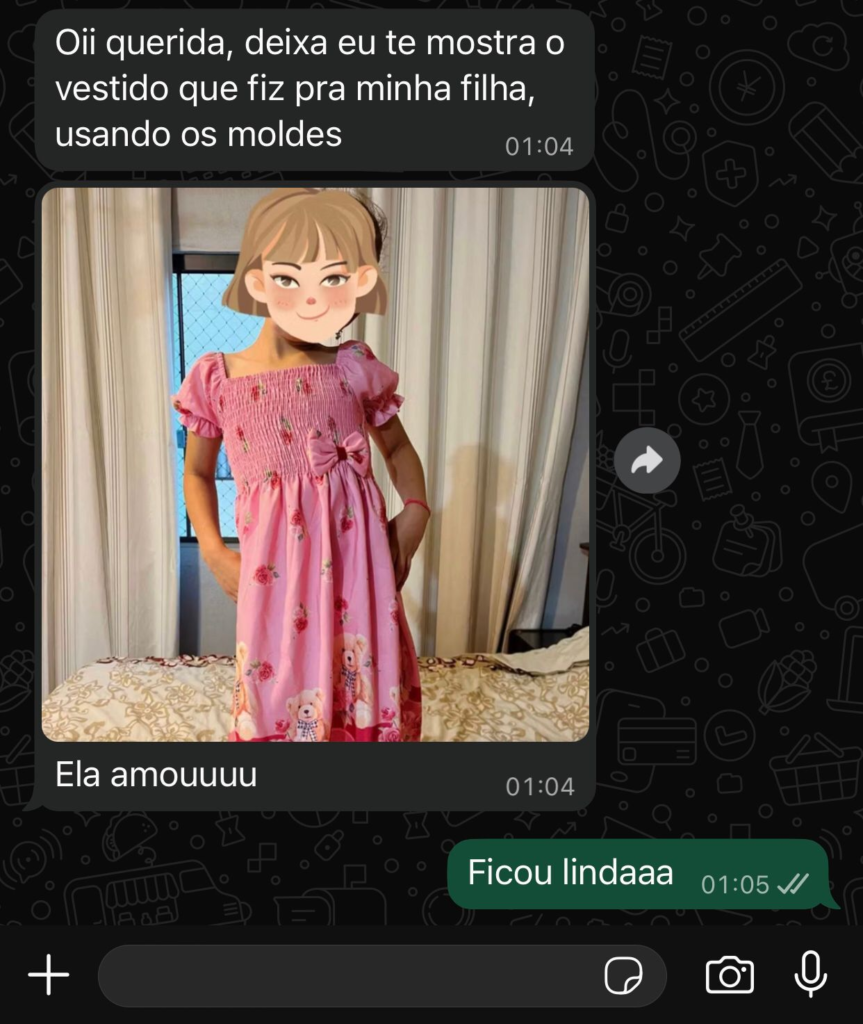This screenshot has width=863, height=1024.
Task: Forward the photo using the arrow button
Action: click(647, 461)
